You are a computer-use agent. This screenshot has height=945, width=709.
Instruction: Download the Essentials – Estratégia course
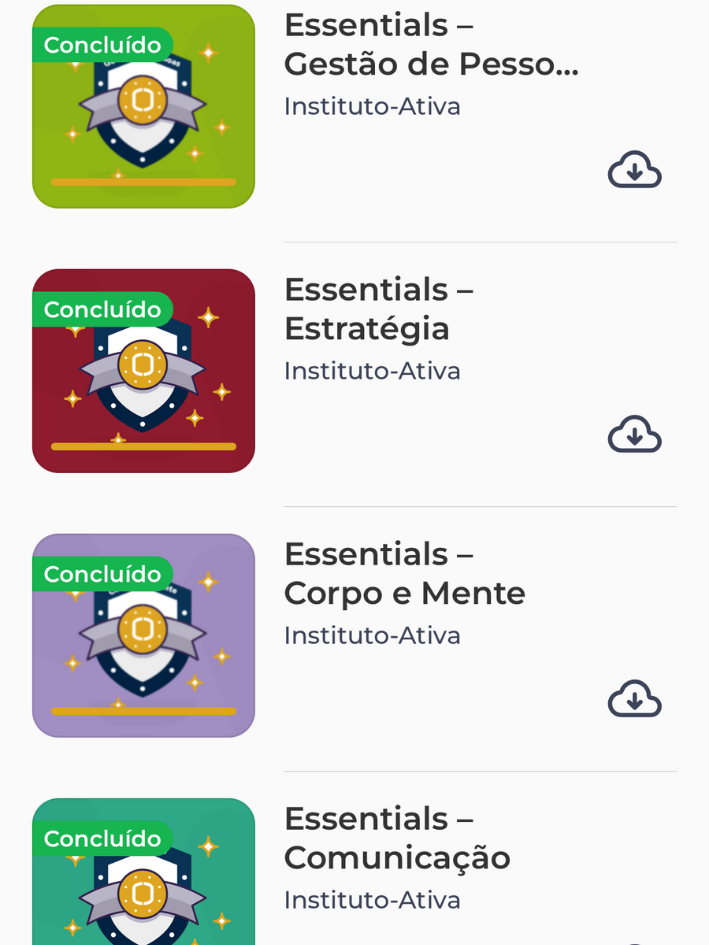point(634,434)
